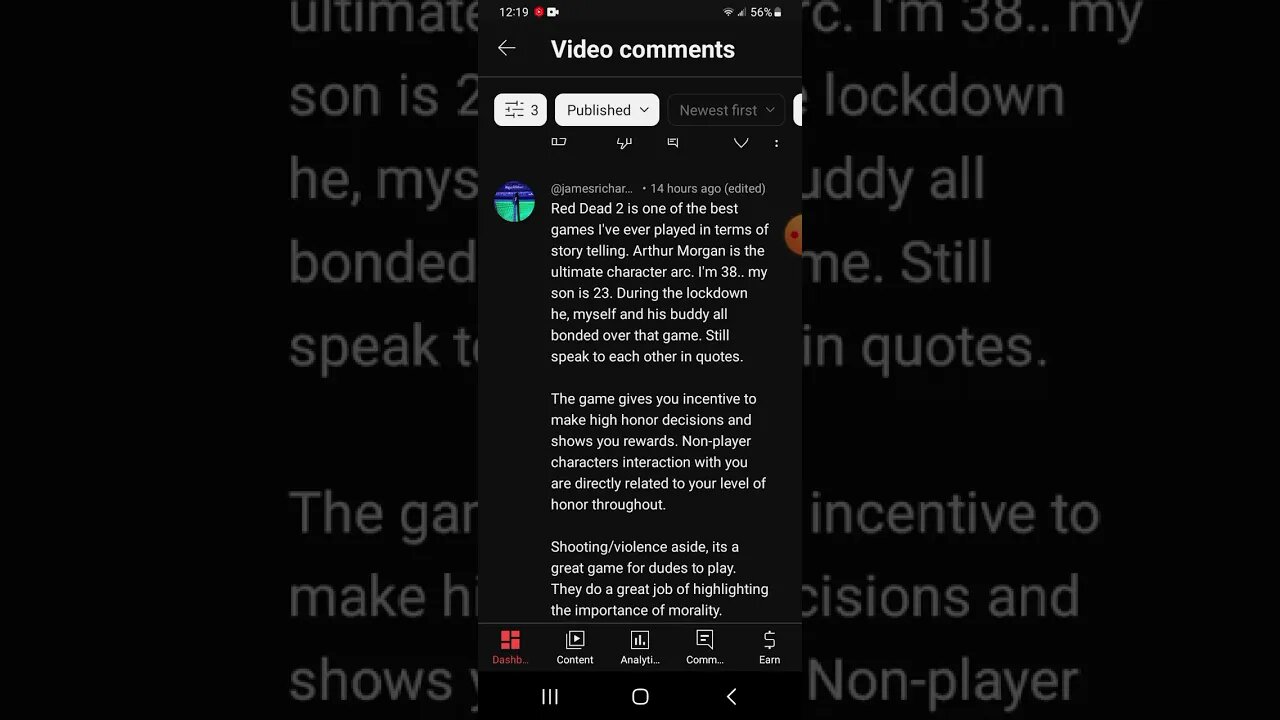Heart the previous comment
This screenshot has width=1280, height=720.
point(741,143)
